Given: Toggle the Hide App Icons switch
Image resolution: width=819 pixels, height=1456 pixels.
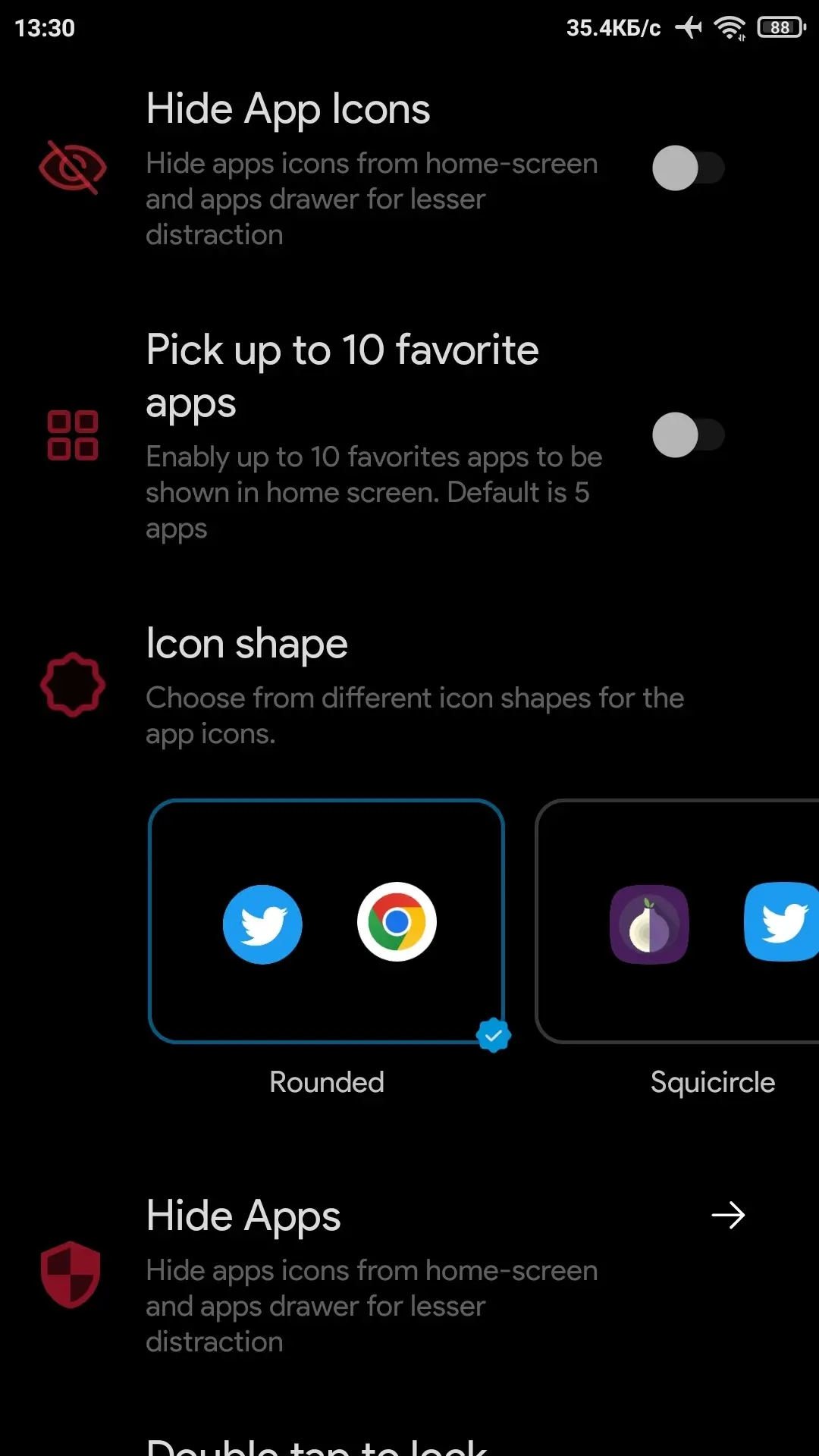Looking at the screenshot, I should [688, 168].
